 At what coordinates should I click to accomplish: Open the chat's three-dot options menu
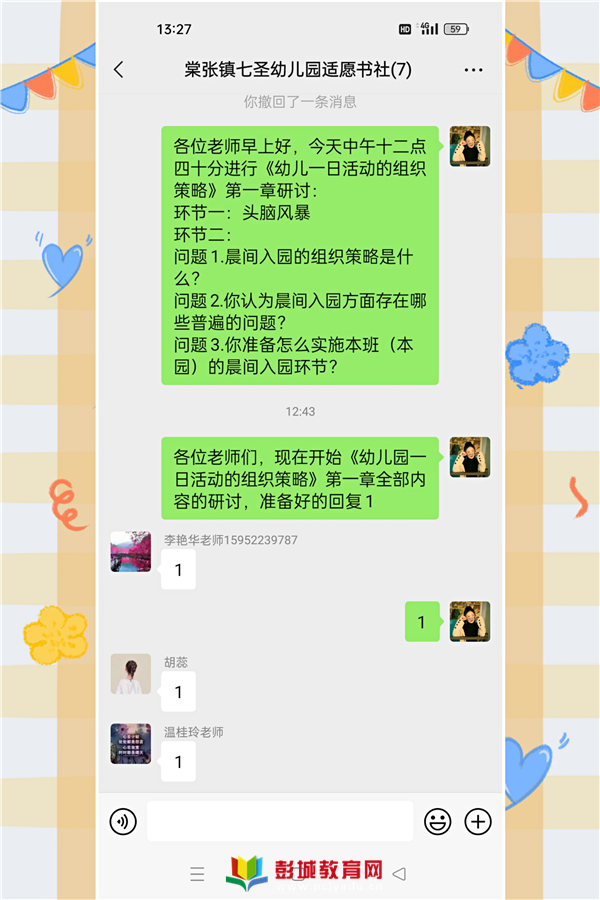click(x=473, y=70)
